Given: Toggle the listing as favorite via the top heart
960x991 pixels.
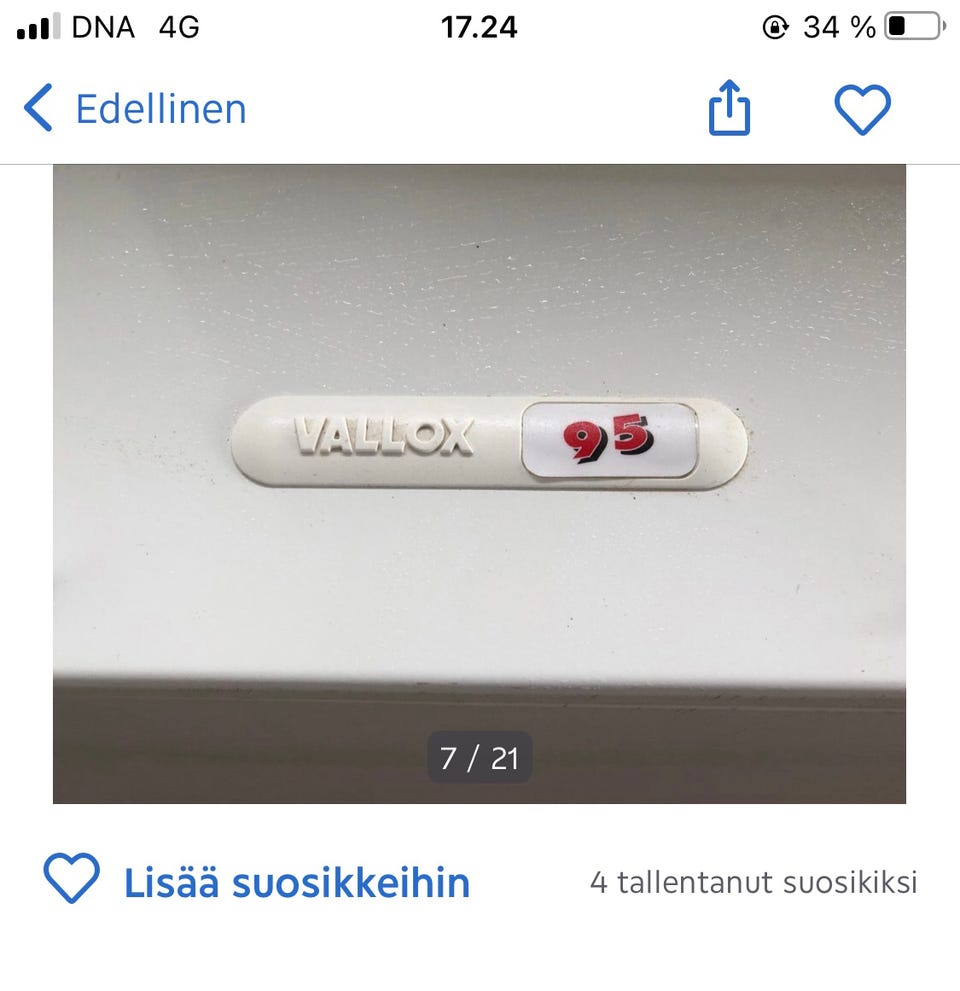Looking at the screenshot, I should (864, 108).
